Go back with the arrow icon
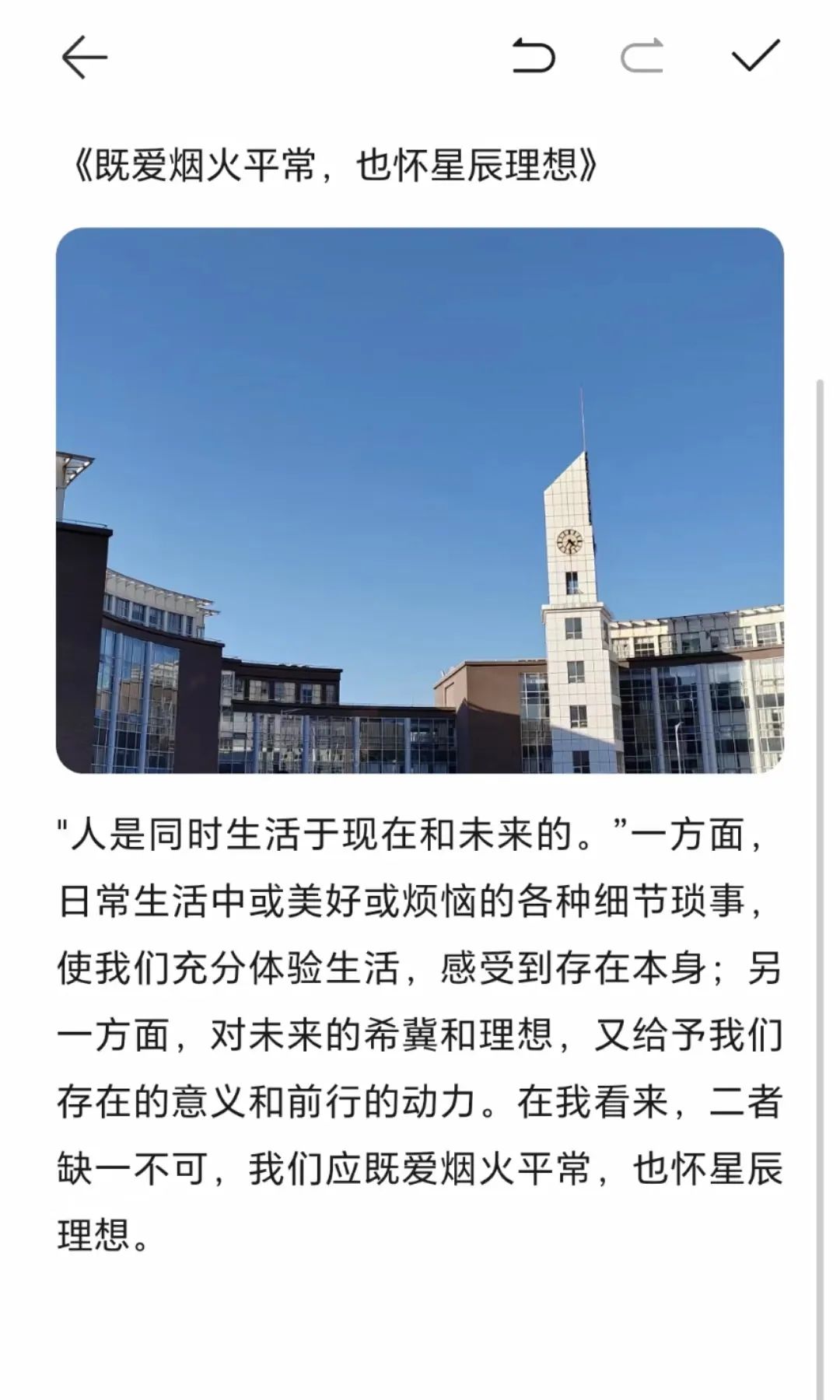840x1400 pixels. click(x=83, y=58)
